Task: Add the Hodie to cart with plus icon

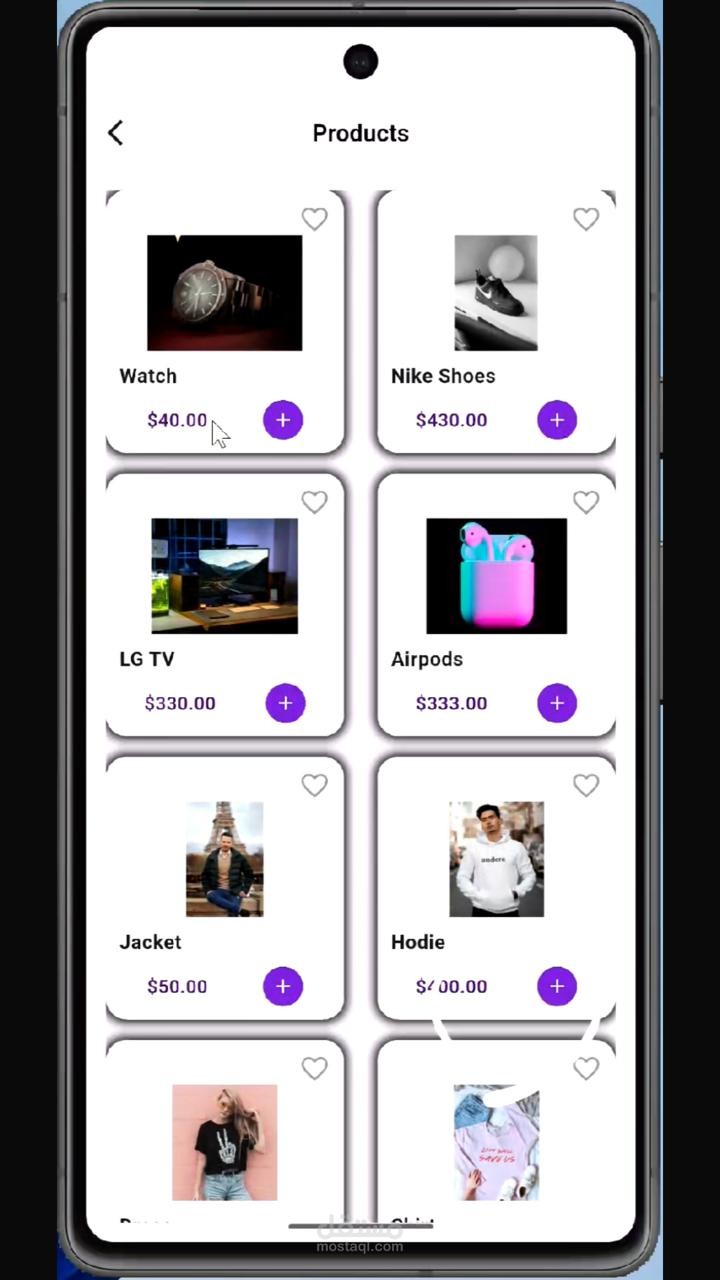Action: (556, 986)
